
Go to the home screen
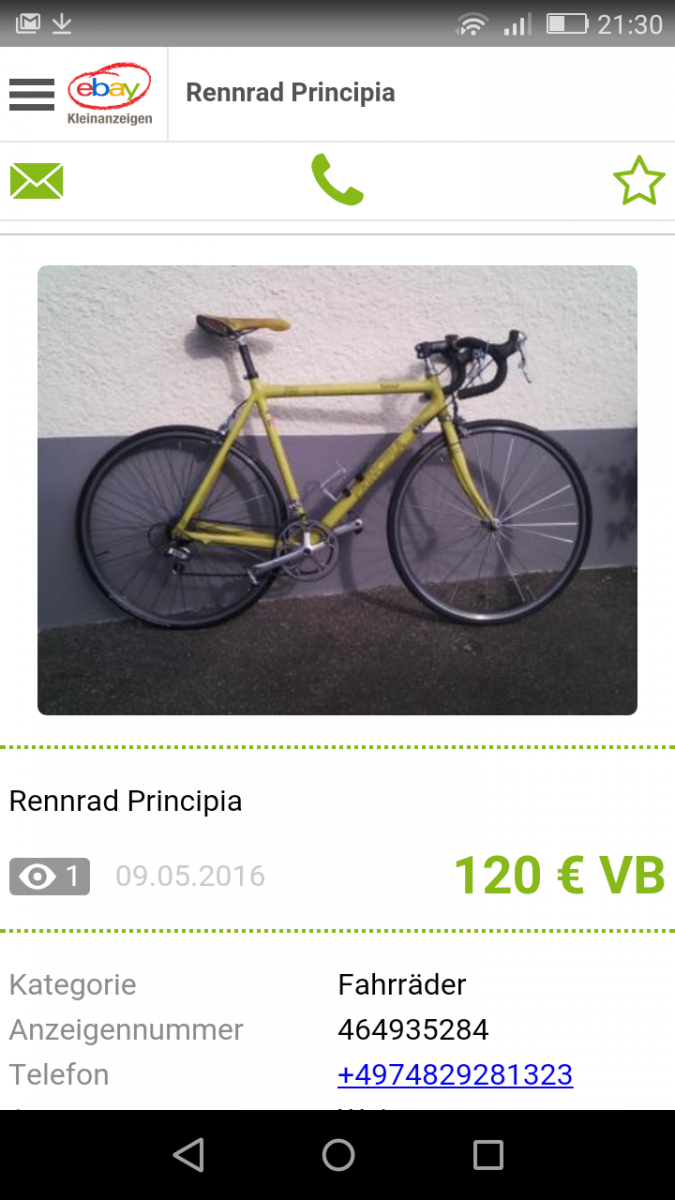click(338, 1155)
